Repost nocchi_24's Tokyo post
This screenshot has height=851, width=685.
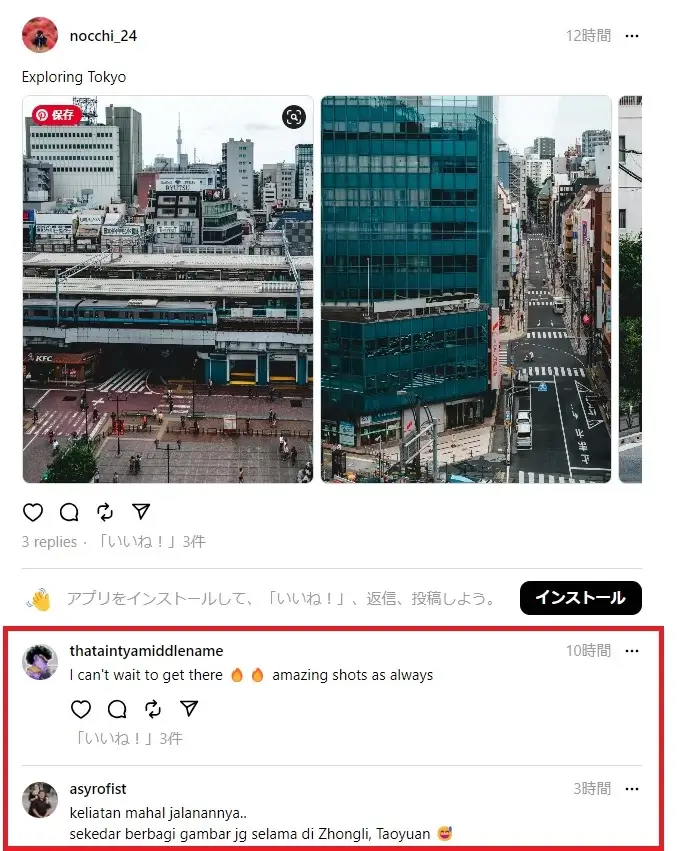(x=105, y=512)
